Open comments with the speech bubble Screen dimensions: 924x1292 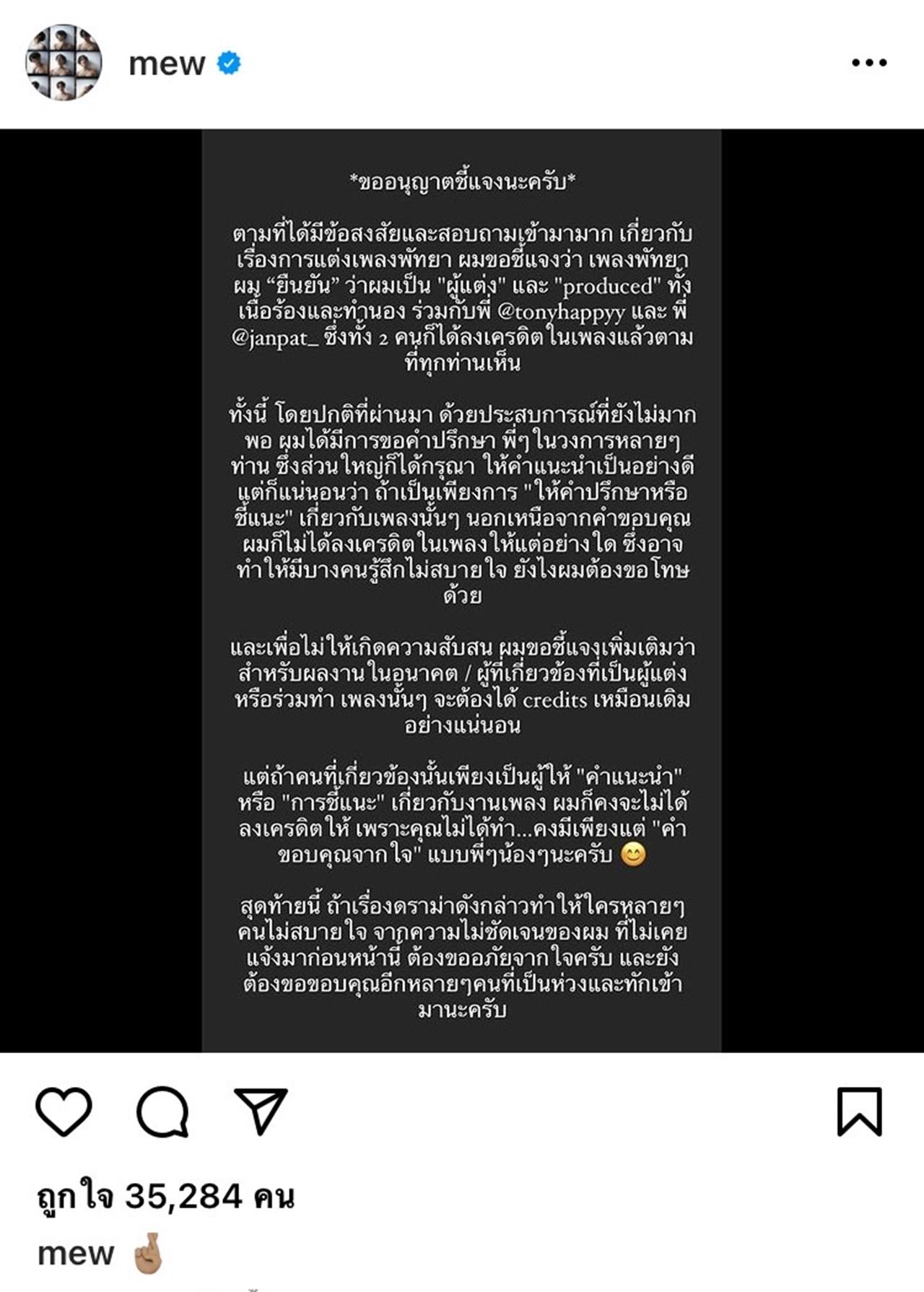[162, 1112]
